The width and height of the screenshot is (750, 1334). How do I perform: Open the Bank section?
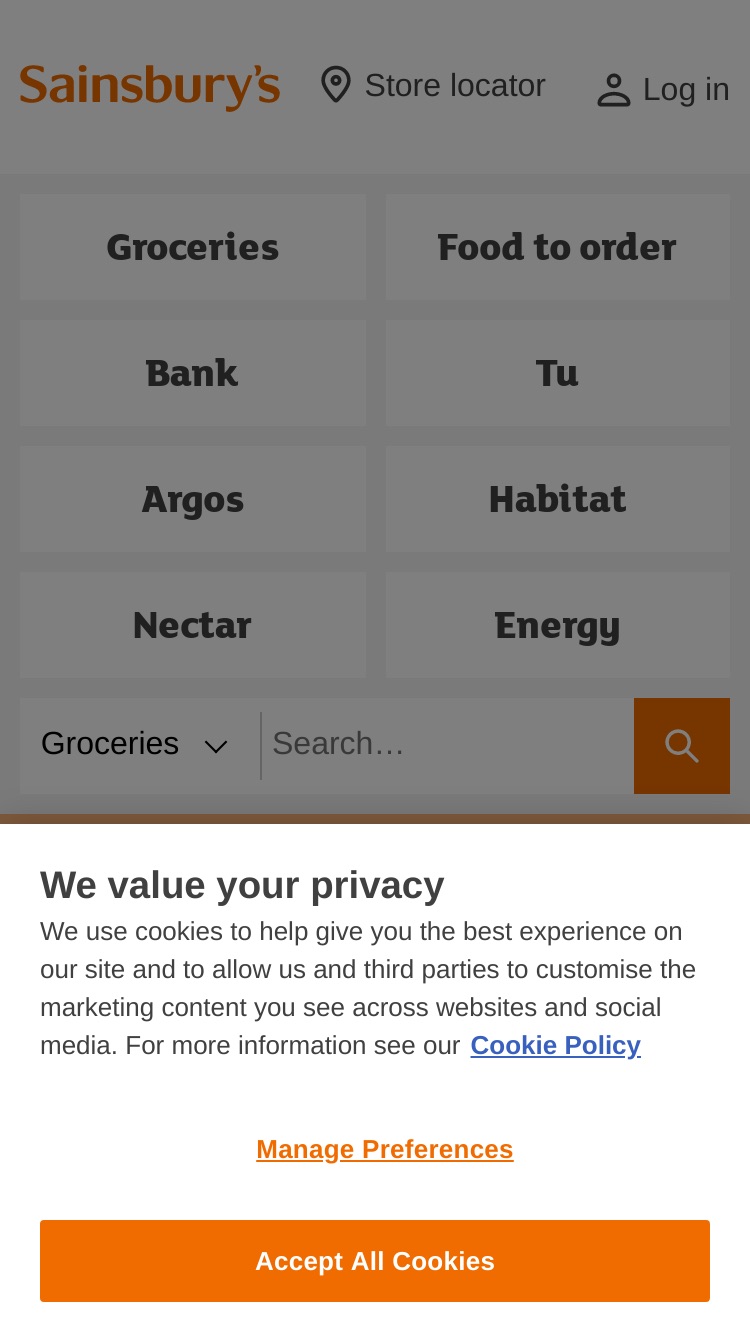(x=193, y=373)
